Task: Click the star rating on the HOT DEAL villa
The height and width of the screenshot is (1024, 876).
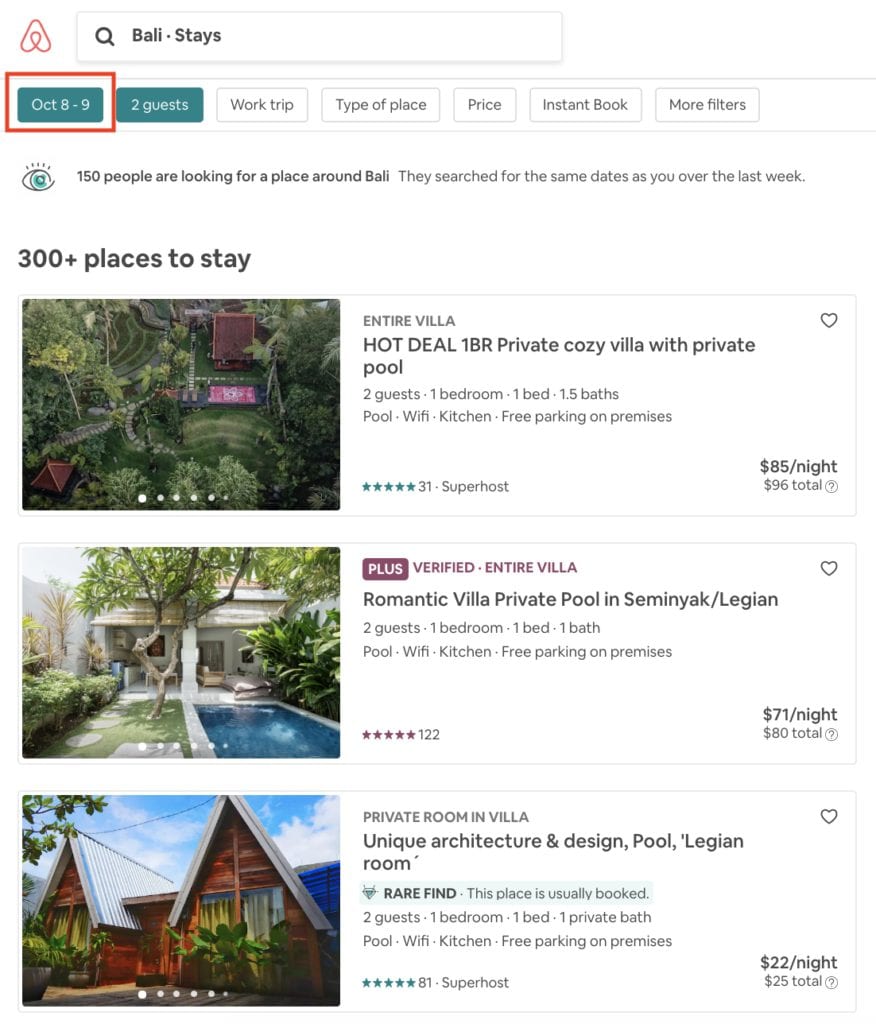Action: [390, 486]
